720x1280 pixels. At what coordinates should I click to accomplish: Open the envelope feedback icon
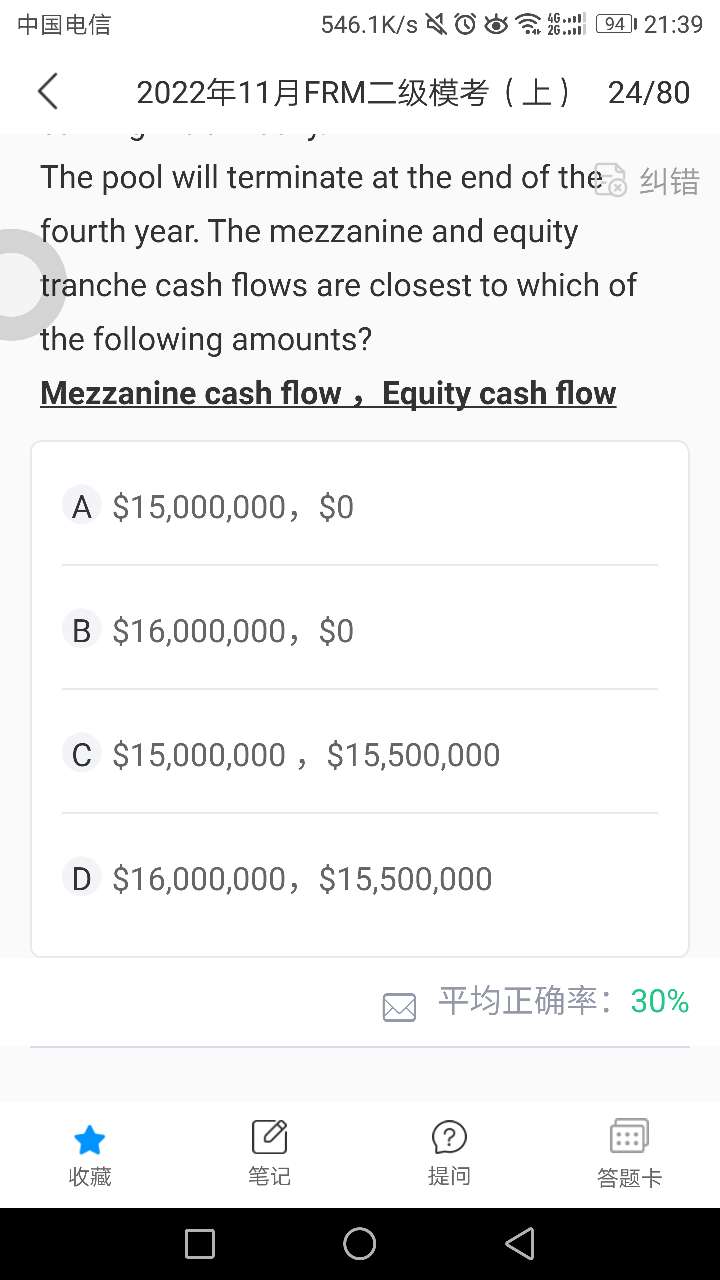399,1006
